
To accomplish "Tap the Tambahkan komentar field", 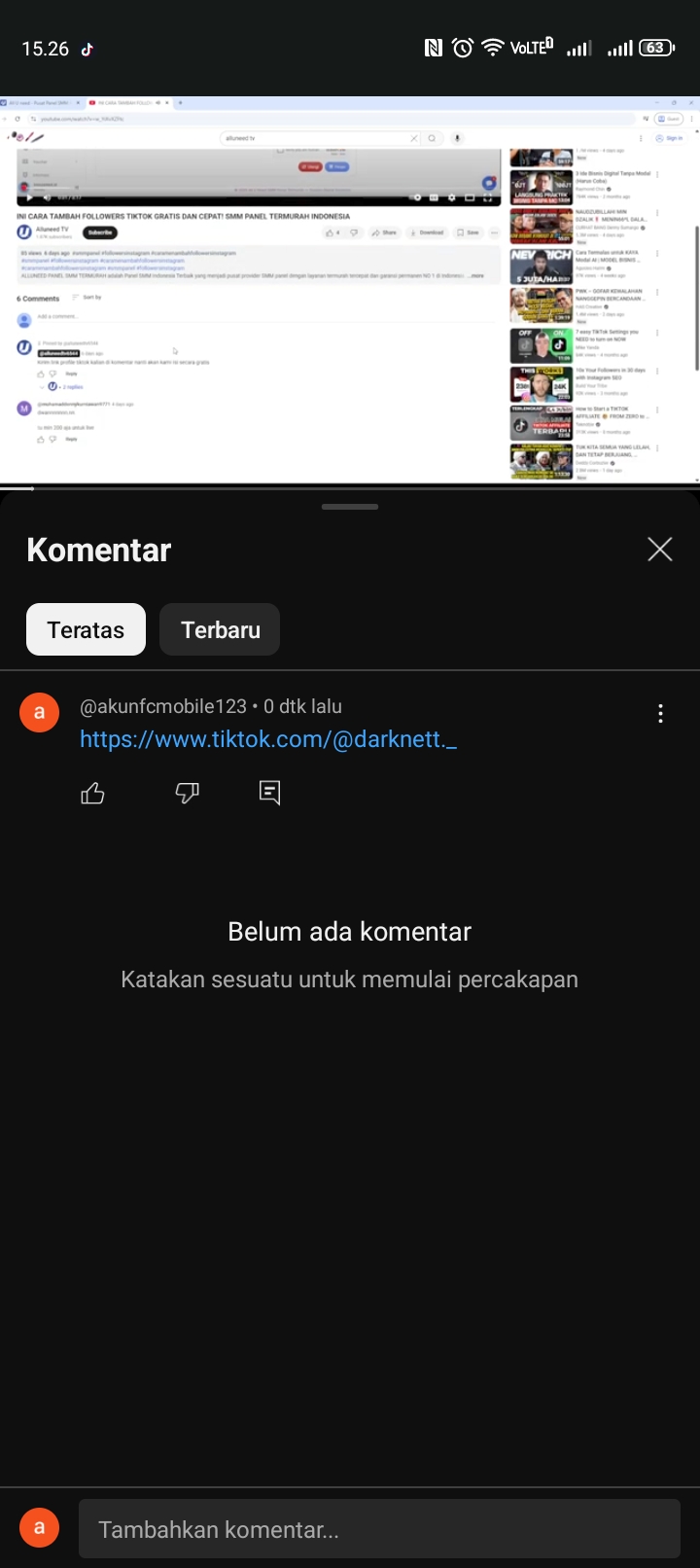I will point(379,1529).
